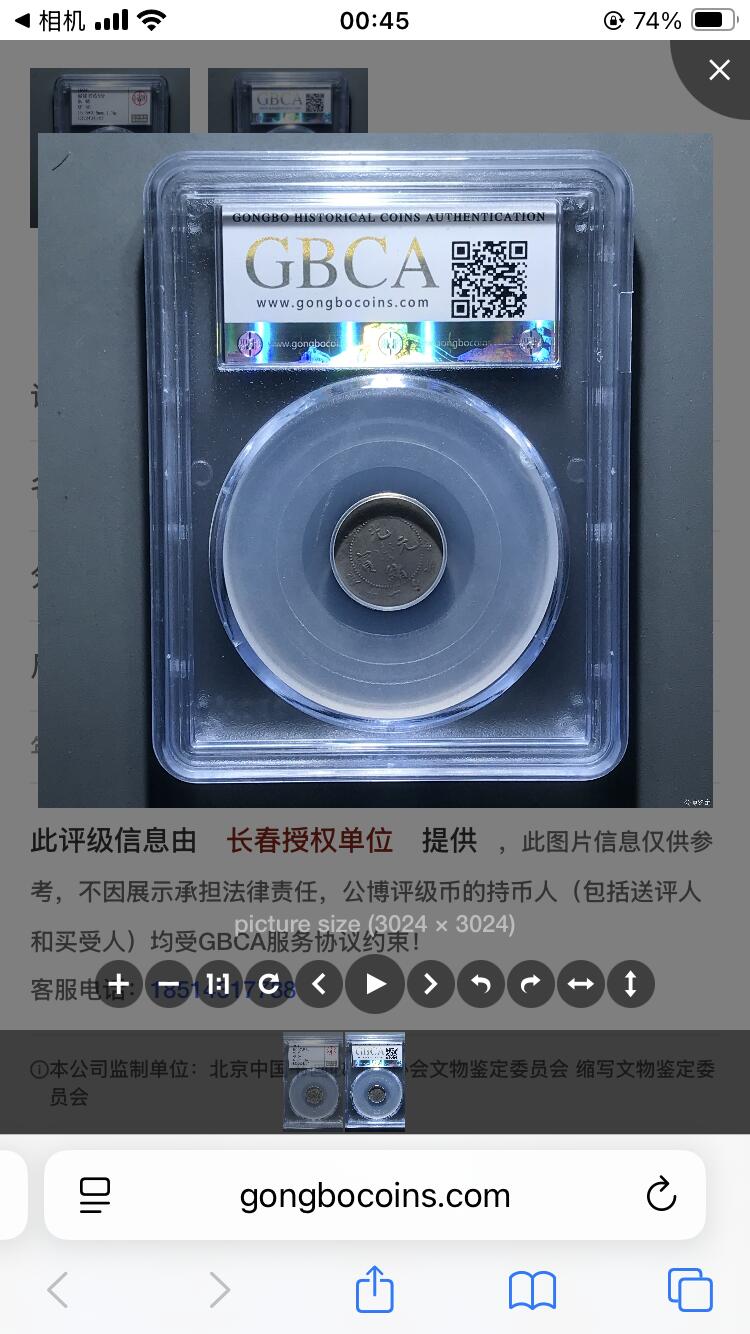Viewport: 750px width, 1334px height.
Task: Open the Safari tab switcher
Action: pyautogui.click(x=688, y=1290)
